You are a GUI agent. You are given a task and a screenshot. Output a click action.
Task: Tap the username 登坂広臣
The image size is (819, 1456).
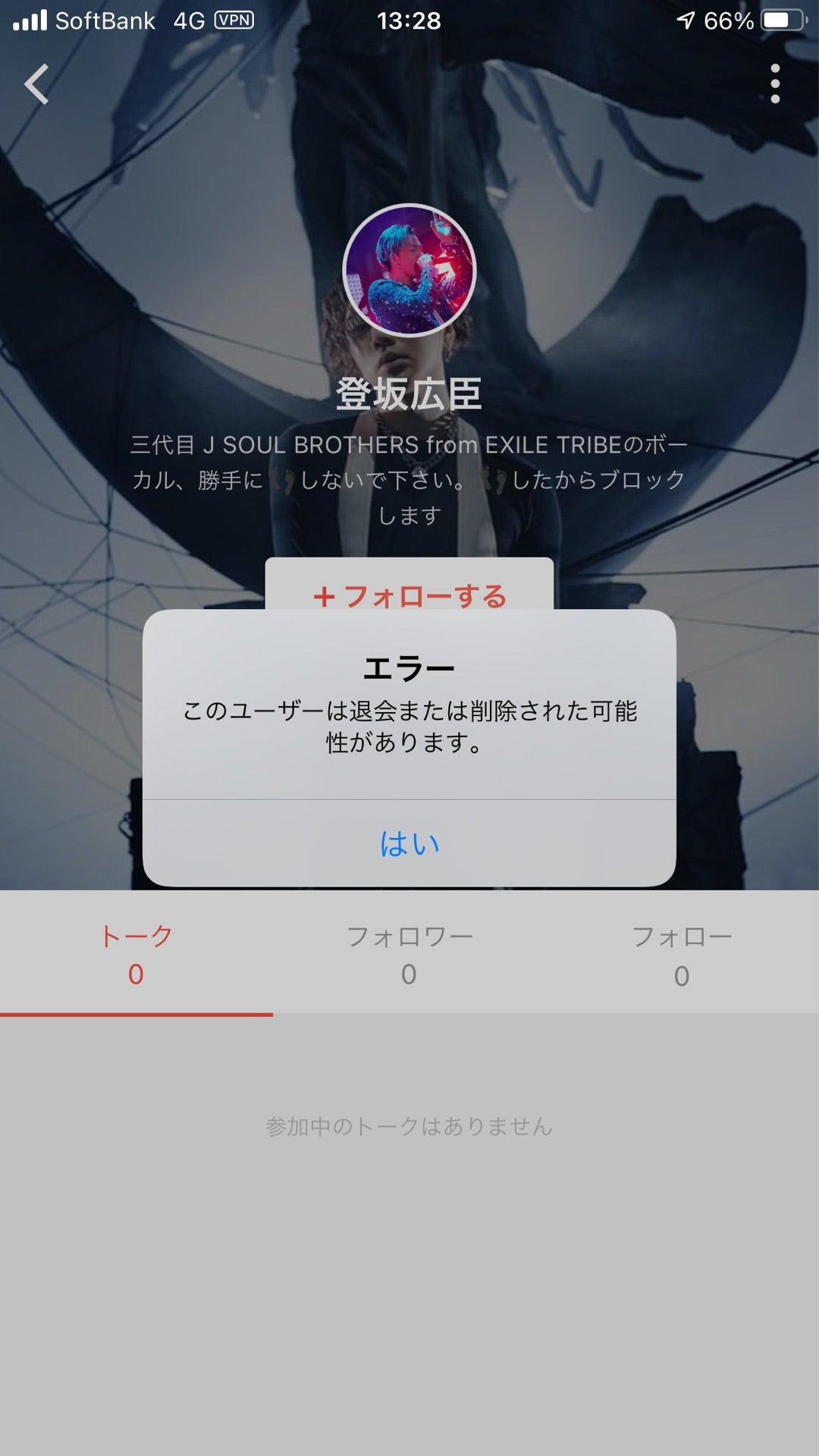point(409,394)
